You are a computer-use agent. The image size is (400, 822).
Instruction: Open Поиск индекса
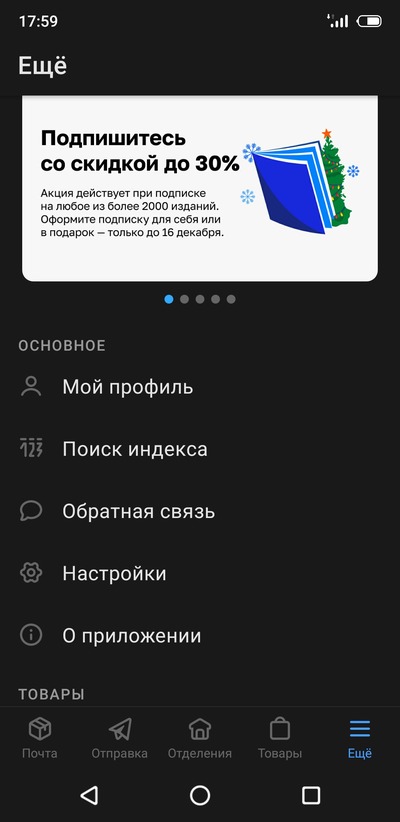click(200, 449)
